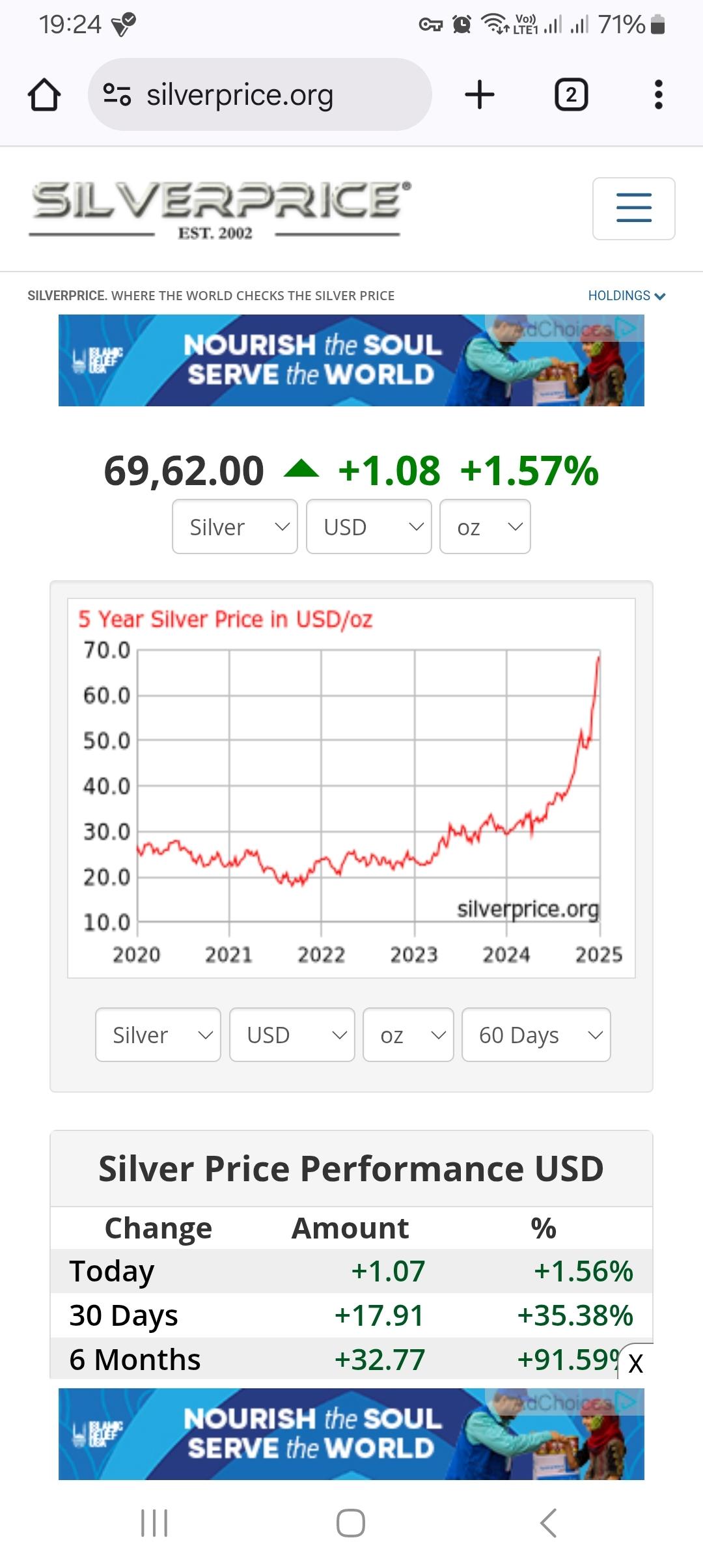Open the tab switcher showing 2 tabs
This screenshot has height=1568, width=703.
571,95
